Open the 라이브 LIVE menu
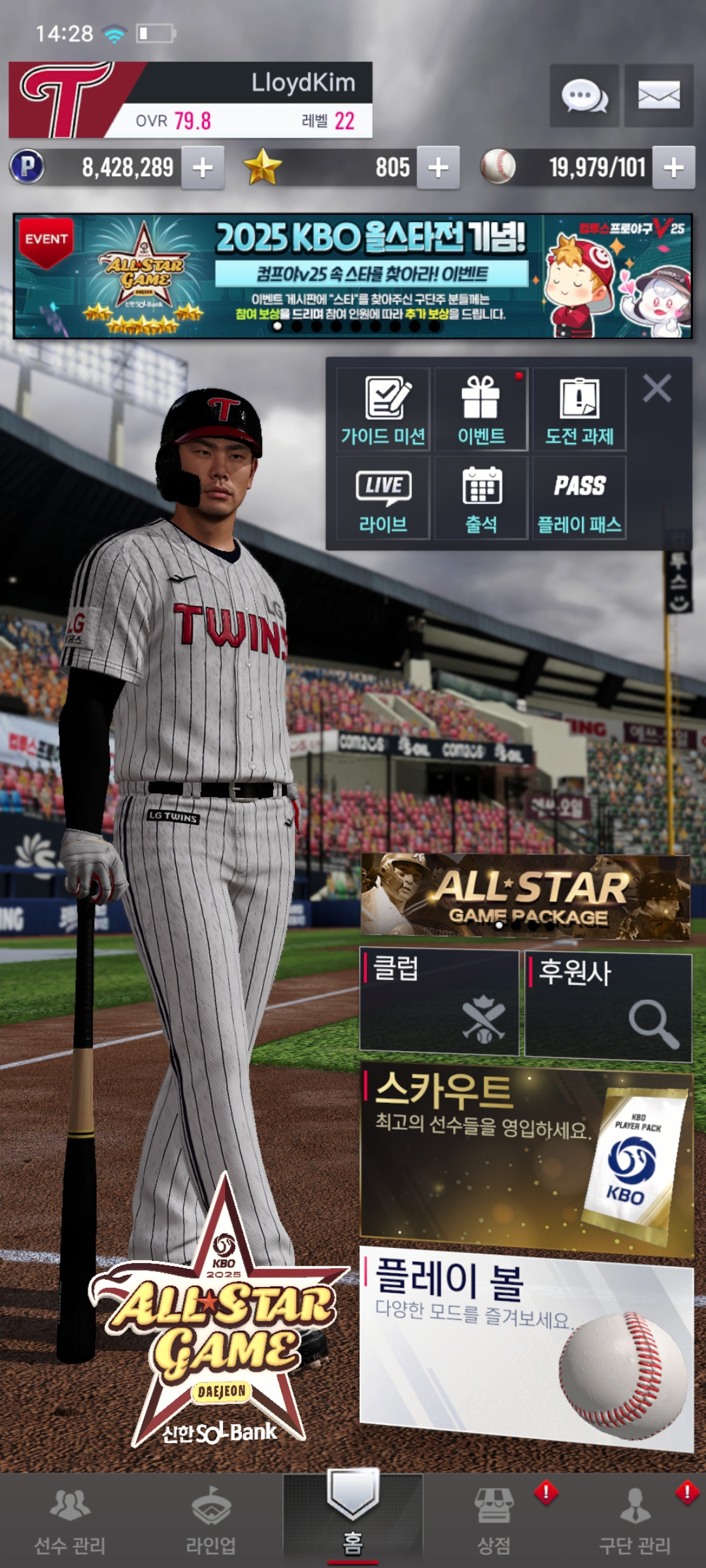 point(383,497)
